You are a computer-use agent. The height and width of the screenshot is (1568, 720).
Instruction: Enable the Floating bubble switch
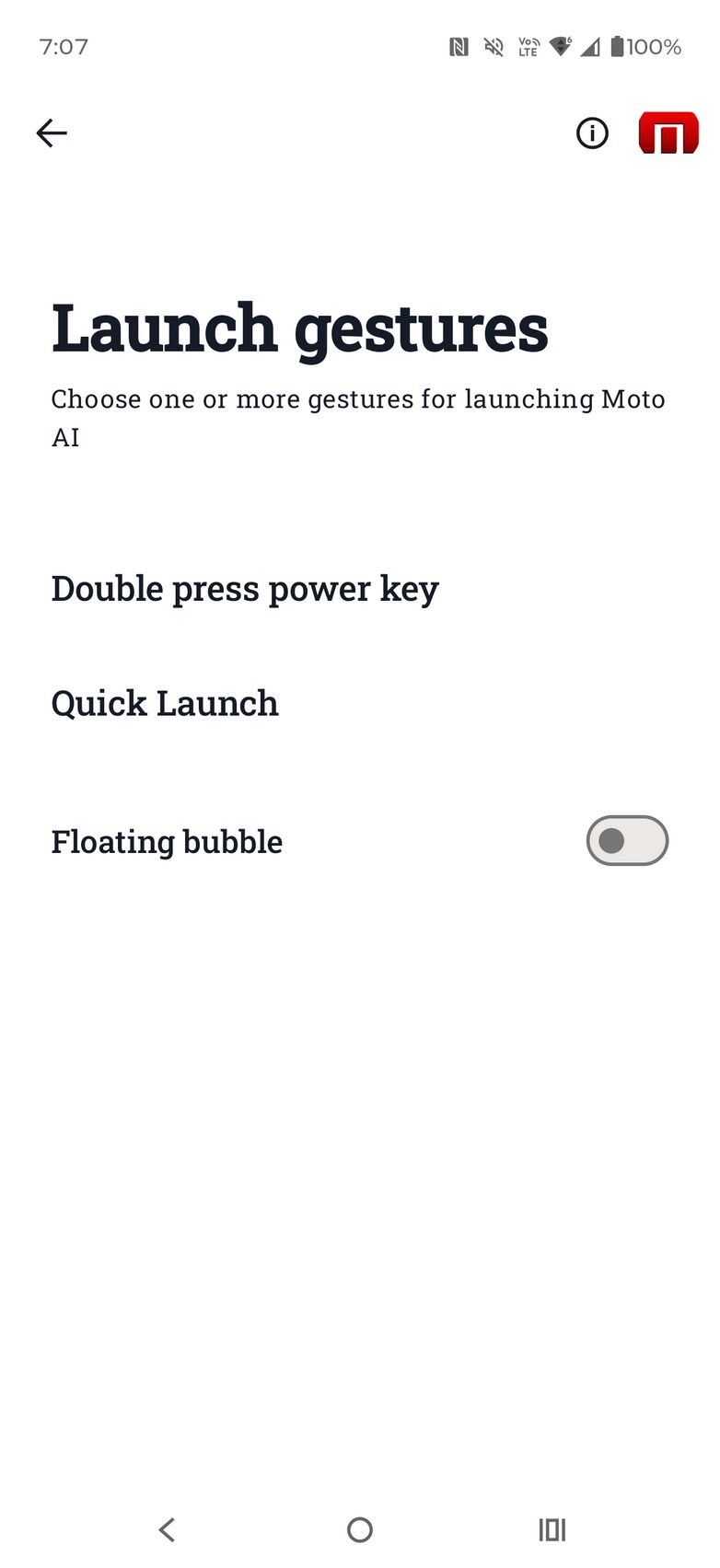(x=627, y=840)
